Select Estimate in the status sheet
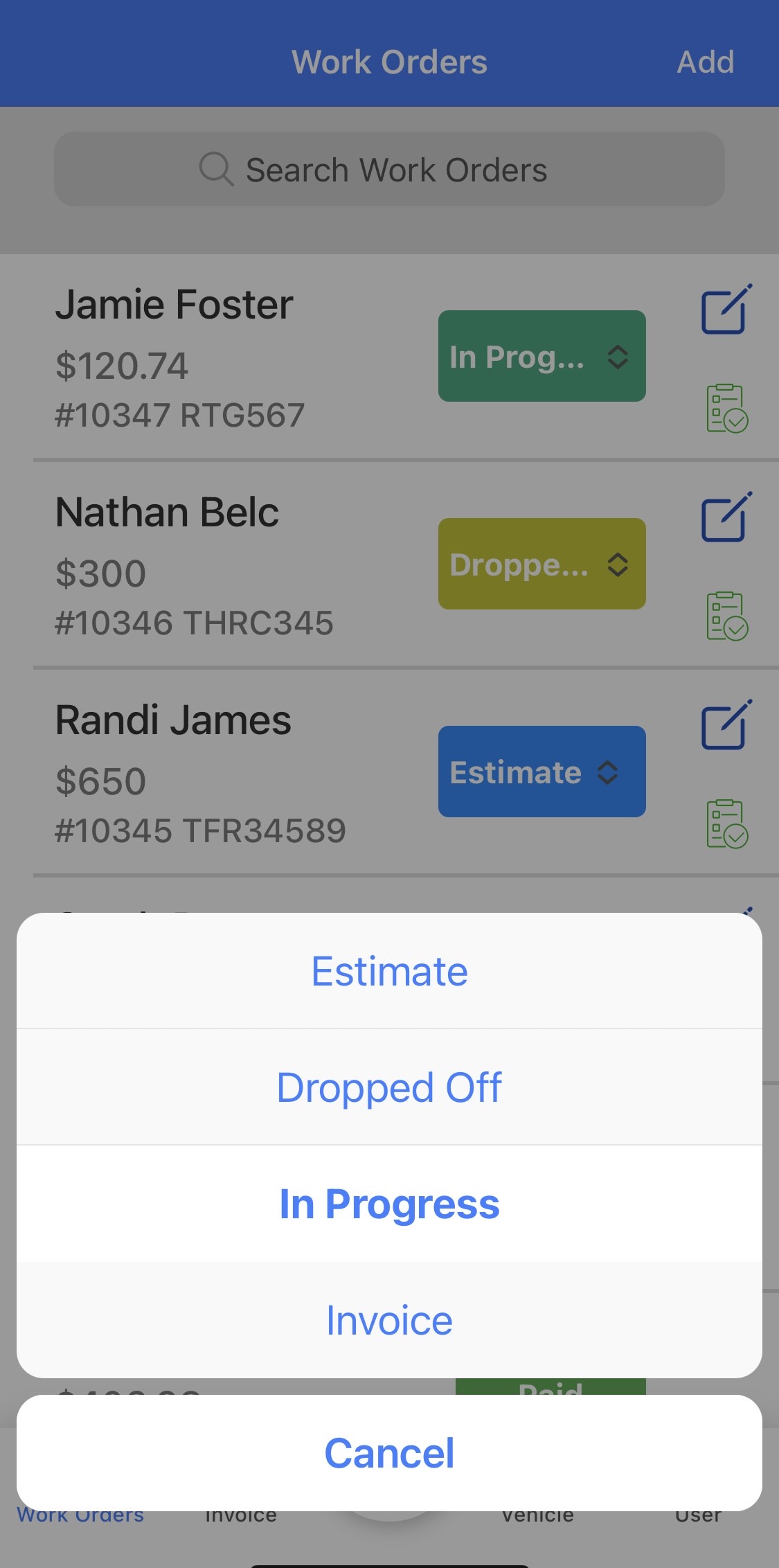The width and height of the screenshot is (779, 1568). (389, 971)
